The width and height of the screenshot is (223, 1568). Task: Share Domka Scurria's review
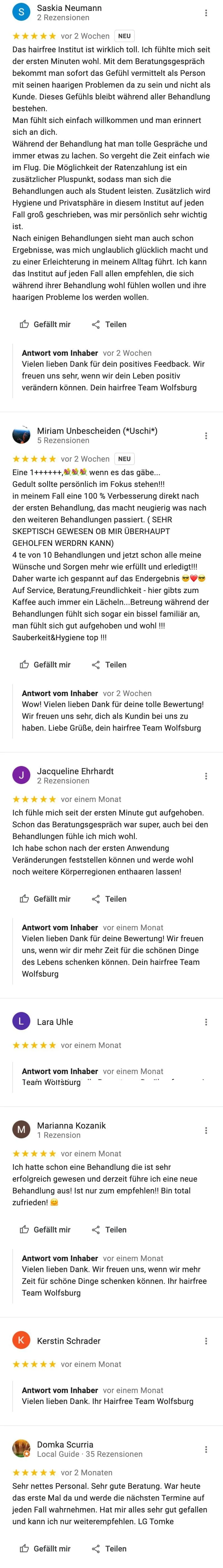pyautogui.click(x=109, y=1549)
